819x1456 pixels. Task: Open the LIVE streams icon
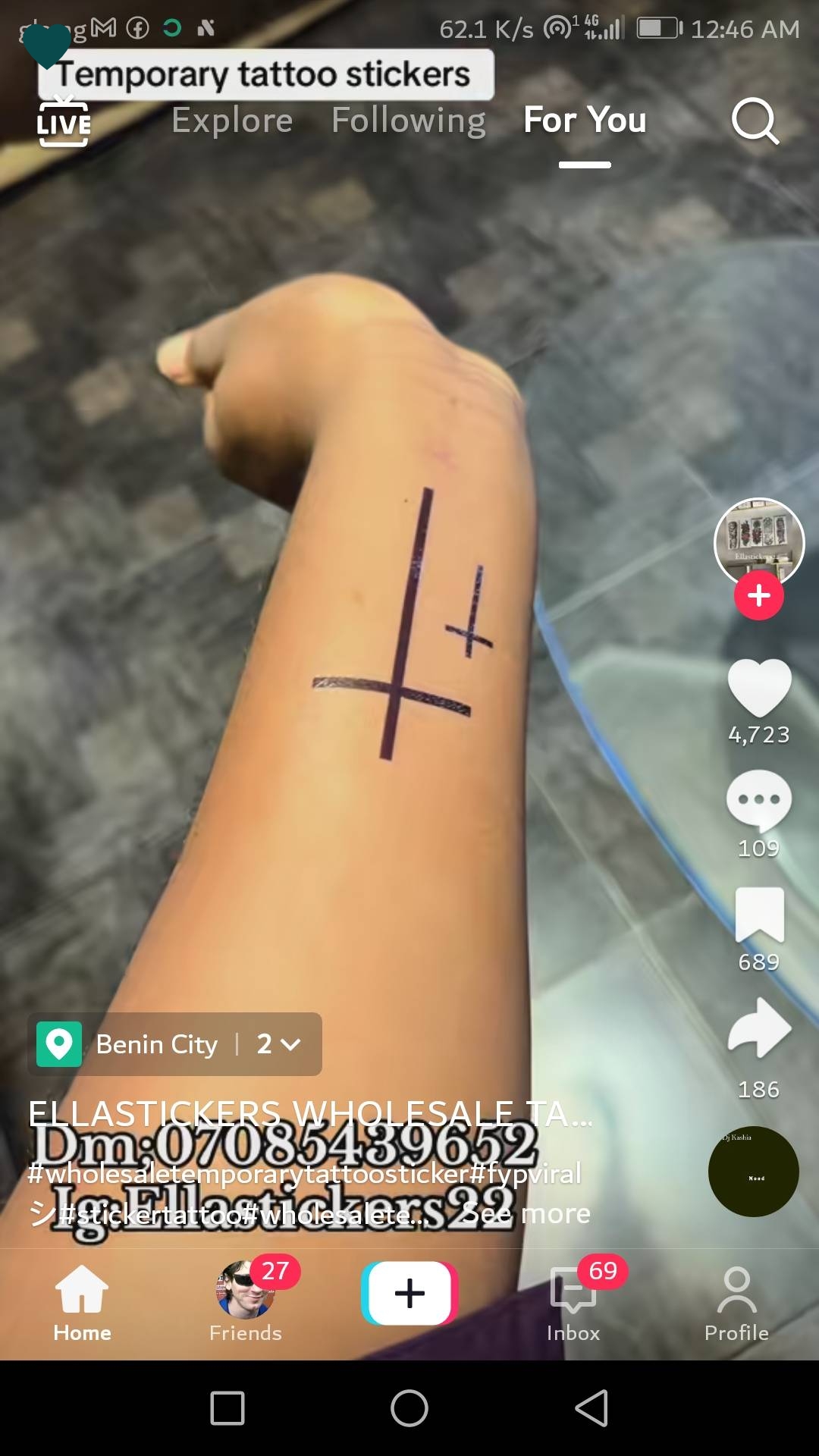[x=64, y=121]
